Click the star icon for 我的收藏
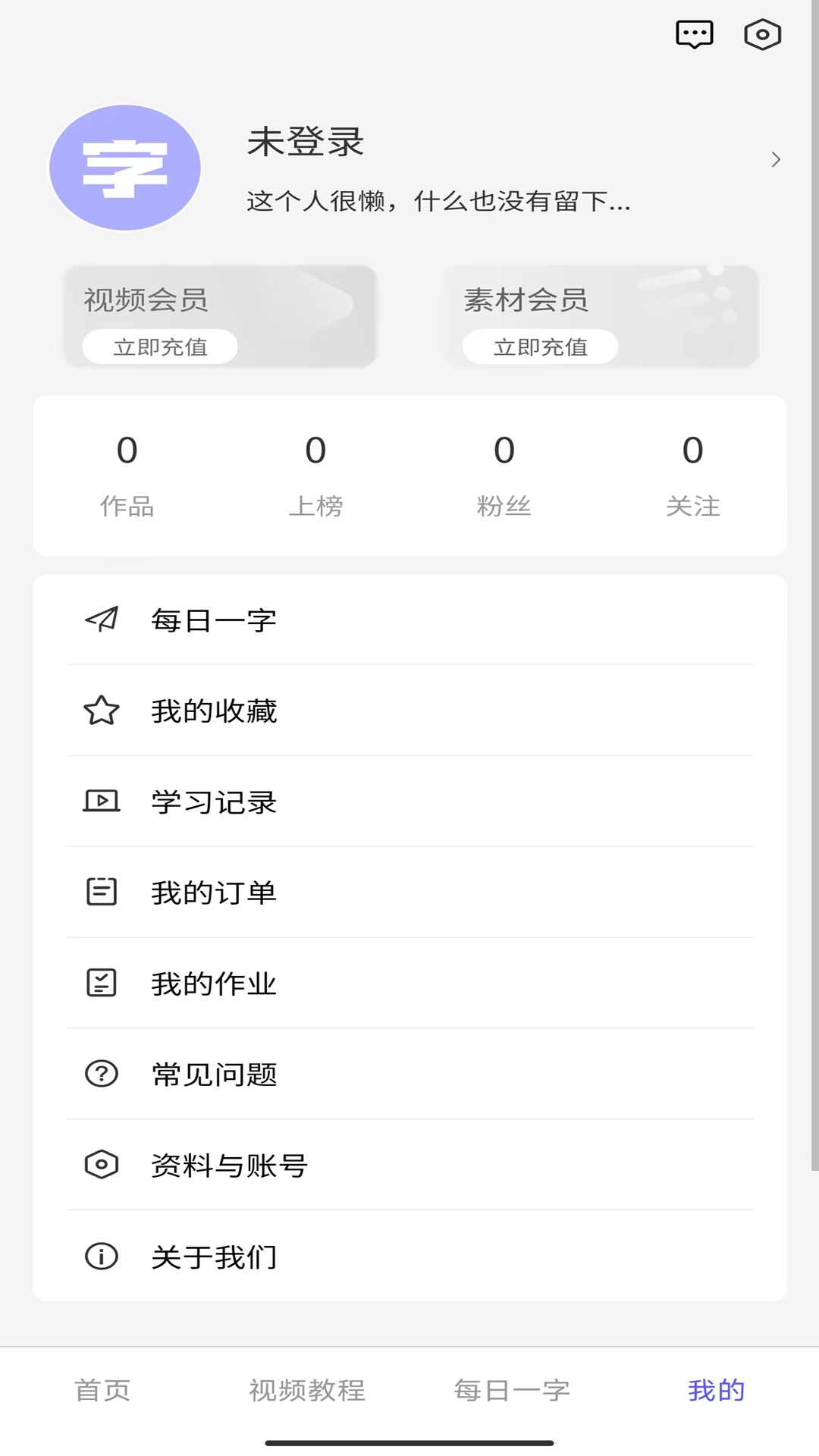 pos(101,711)
